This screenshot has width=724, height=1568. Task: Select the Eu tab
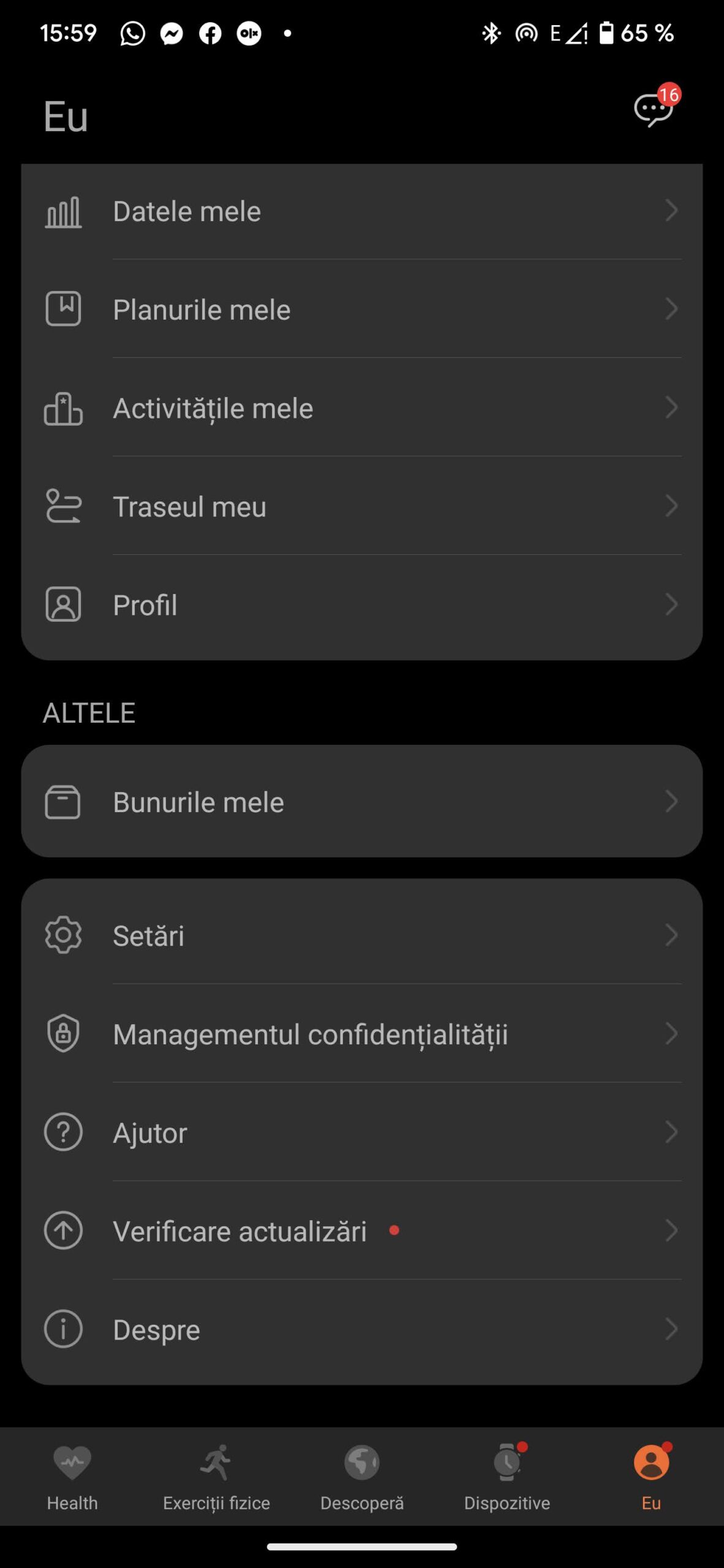point(651,1476)
